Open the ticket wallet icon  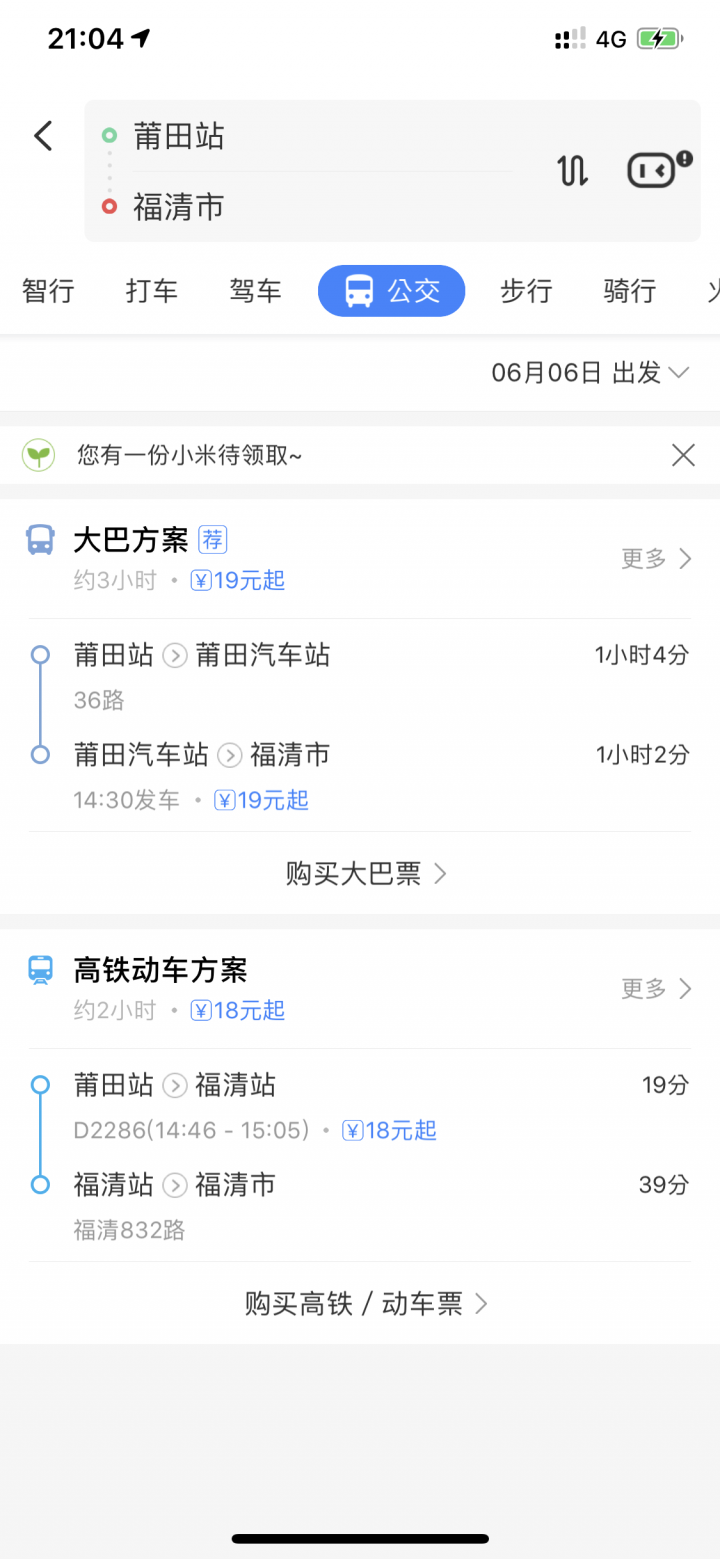[x=658, y=170]
